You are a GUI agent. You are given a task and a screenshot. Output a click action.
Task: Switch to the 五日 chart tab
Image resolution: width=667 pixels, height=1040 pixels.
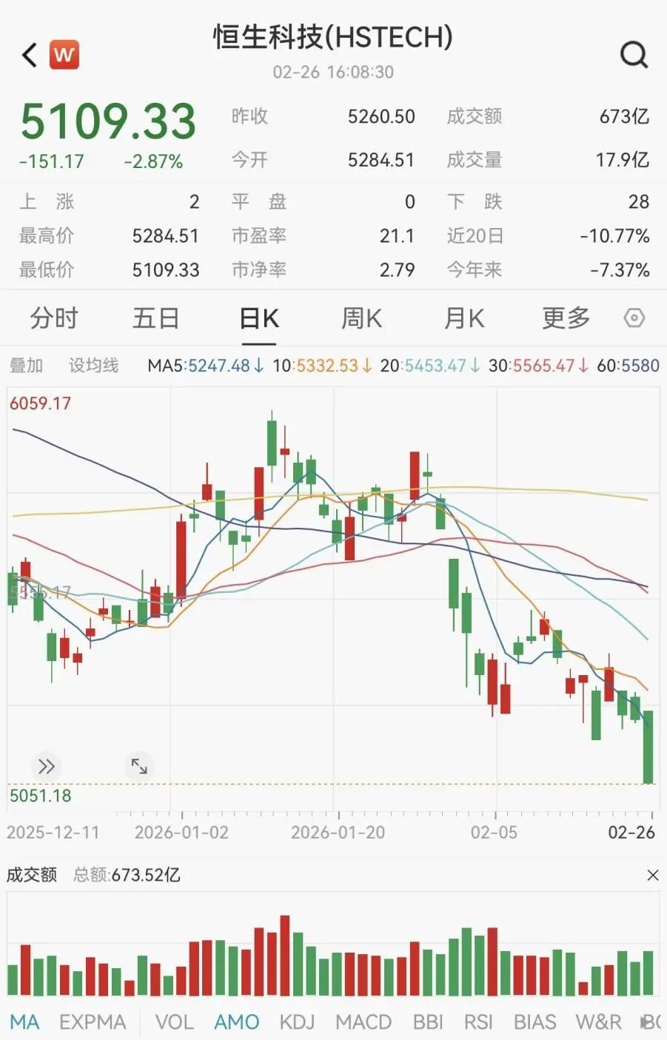[156, 319]
